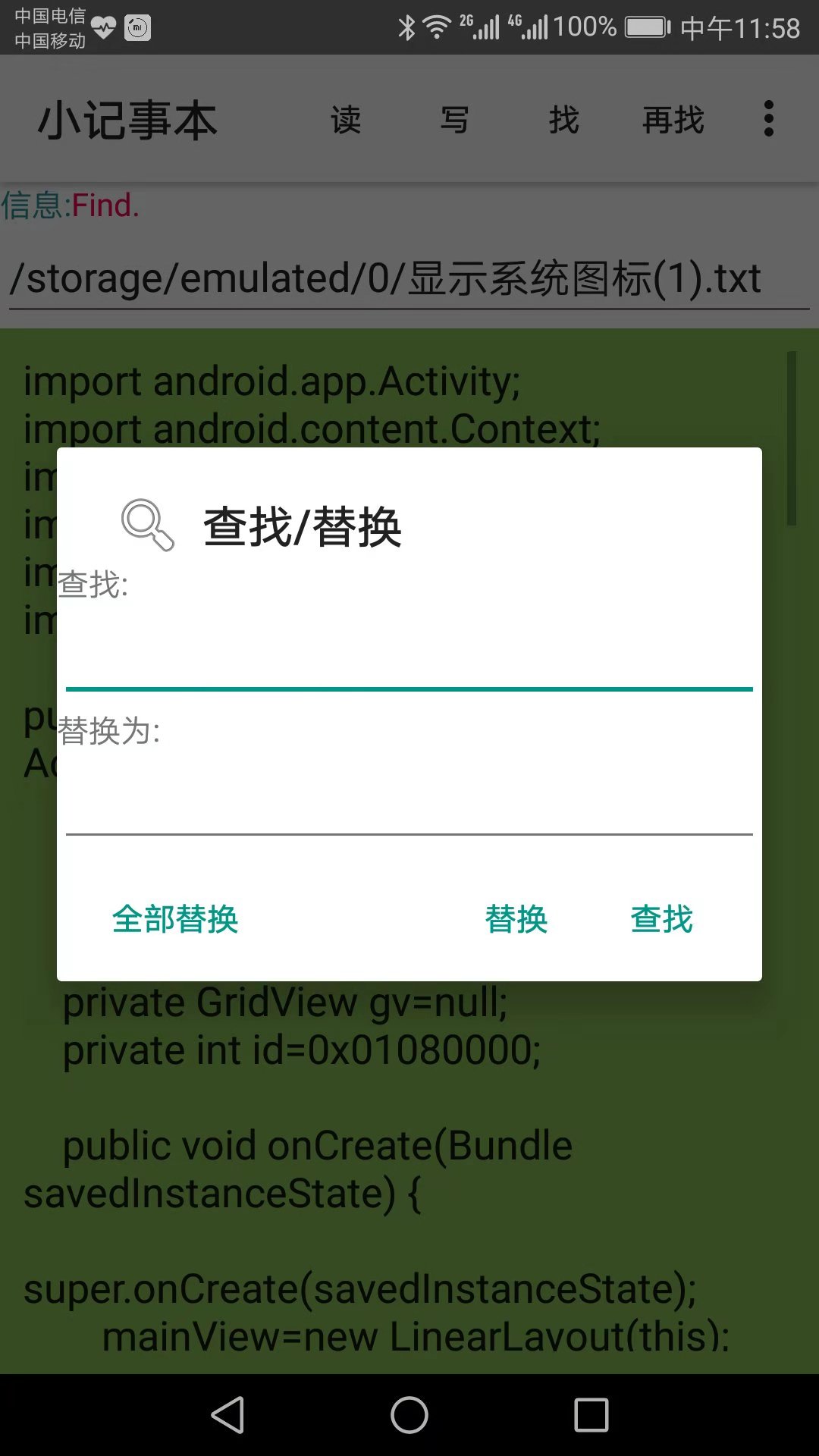Select the 写 action in the toolbar
Screen dimensions: 819x1456
(x=455, y=120)
